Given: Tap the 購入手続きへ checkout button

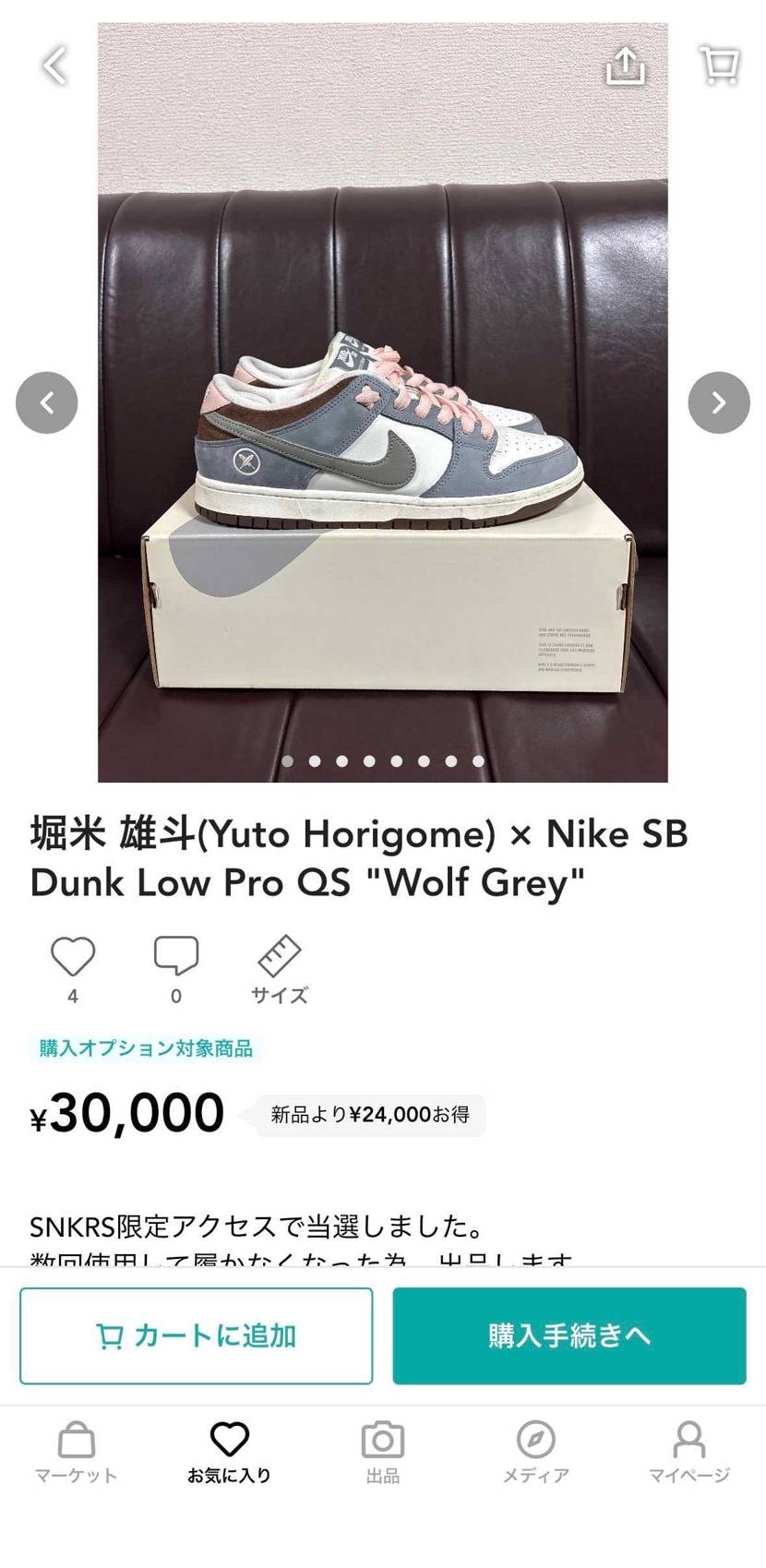Looking at the screenshot, I should (569, 1335).
